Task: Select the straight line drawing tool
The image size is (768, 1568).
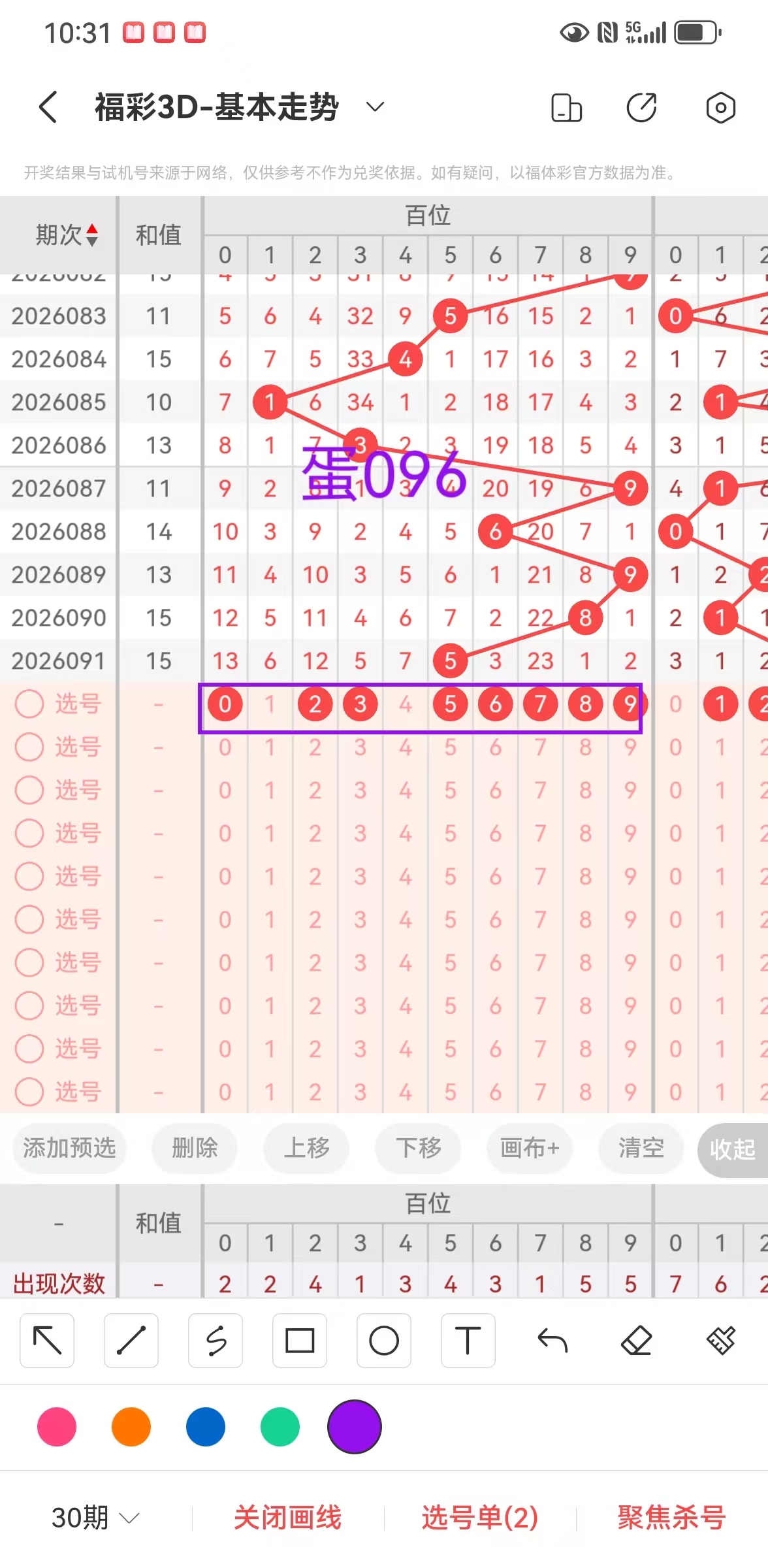Action: coord(131,1341)
